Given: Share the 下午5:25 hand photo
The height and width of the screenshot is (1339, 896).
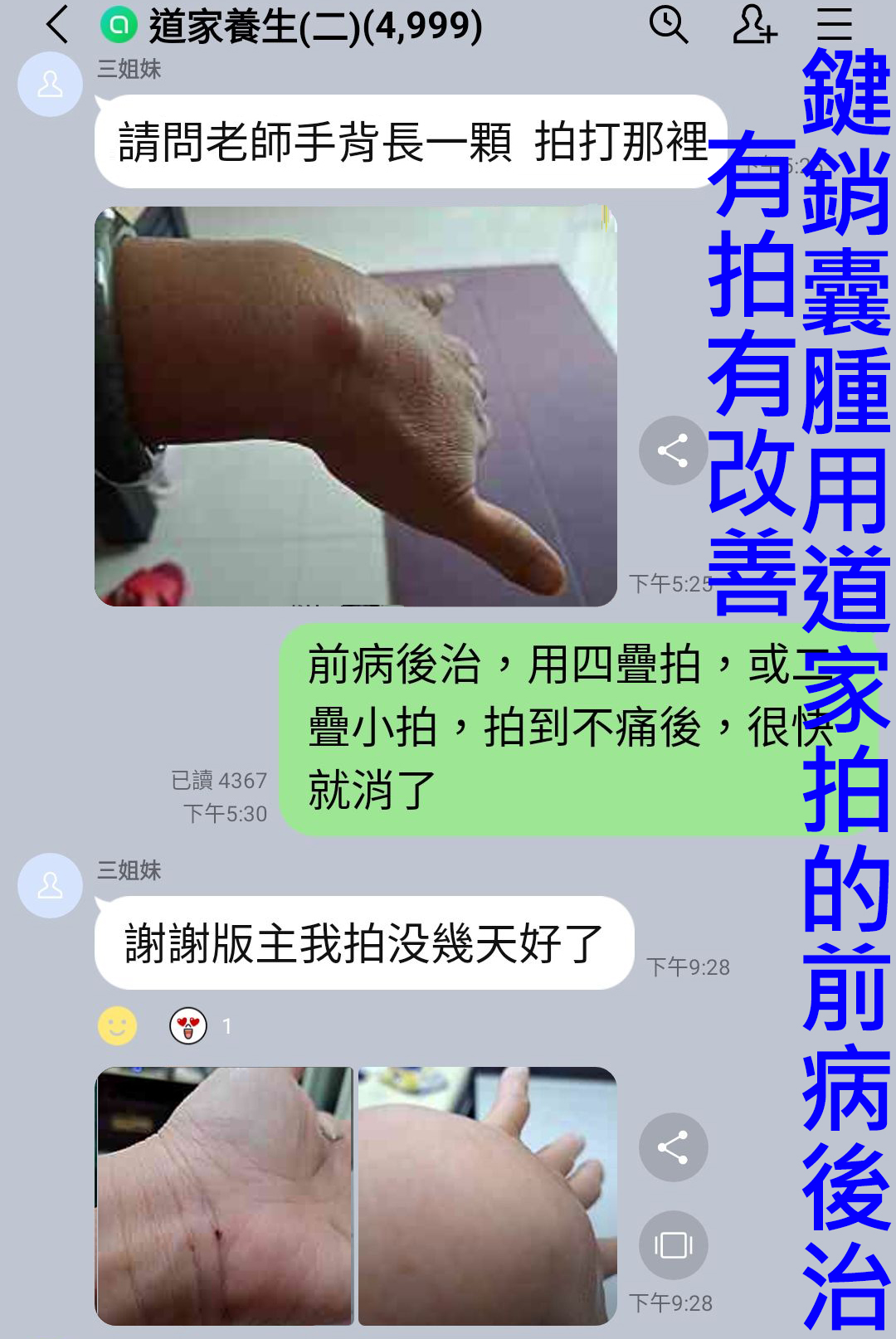Looking at the screenshot, I should (673, 450).
